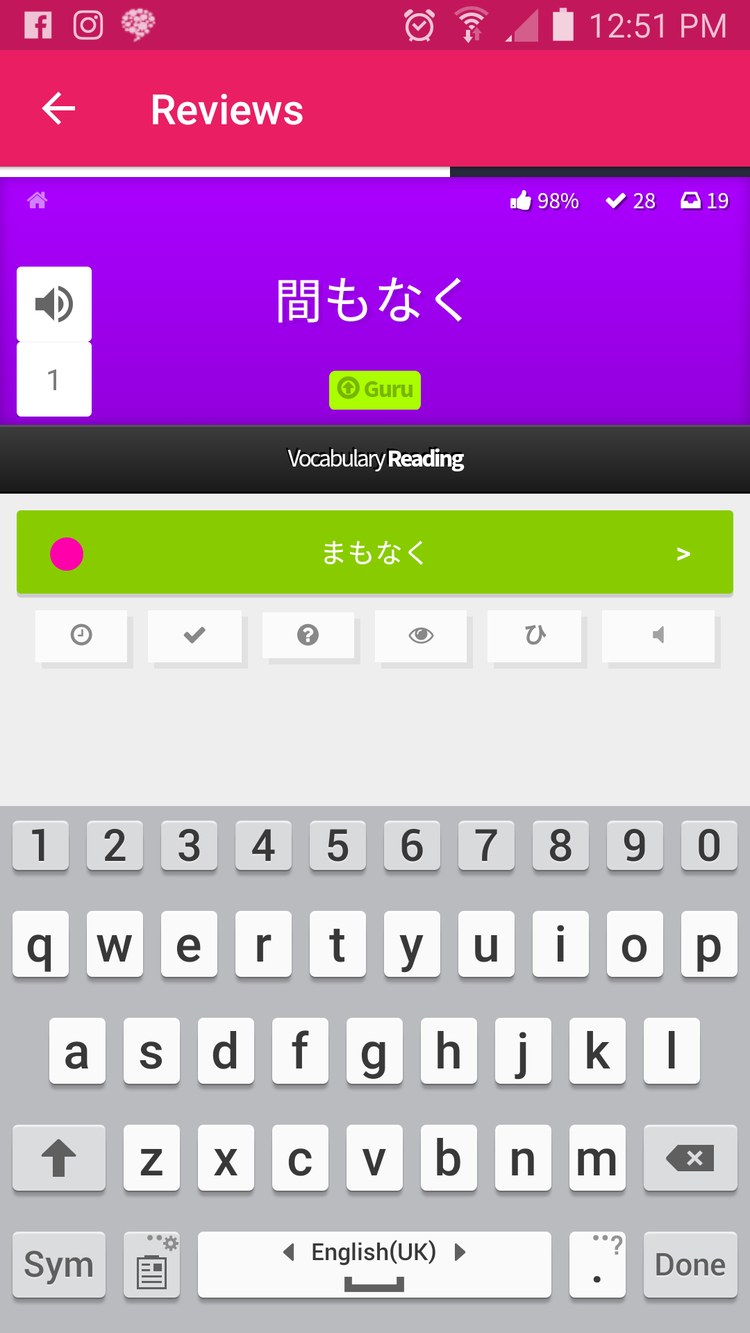Open the home icon in review header
Viewport: 750px width, 1333px height.
click(37, 201)
